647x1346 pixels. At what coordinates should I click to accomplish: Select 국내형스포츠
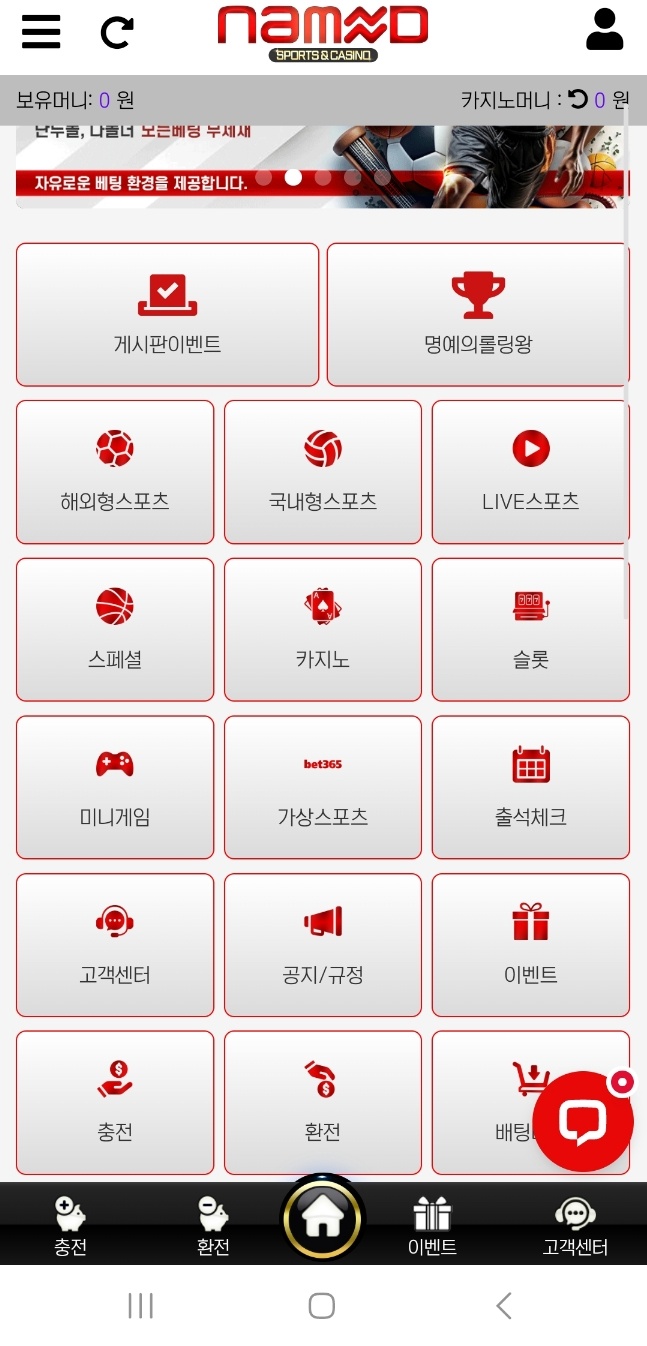click(323, 471)
